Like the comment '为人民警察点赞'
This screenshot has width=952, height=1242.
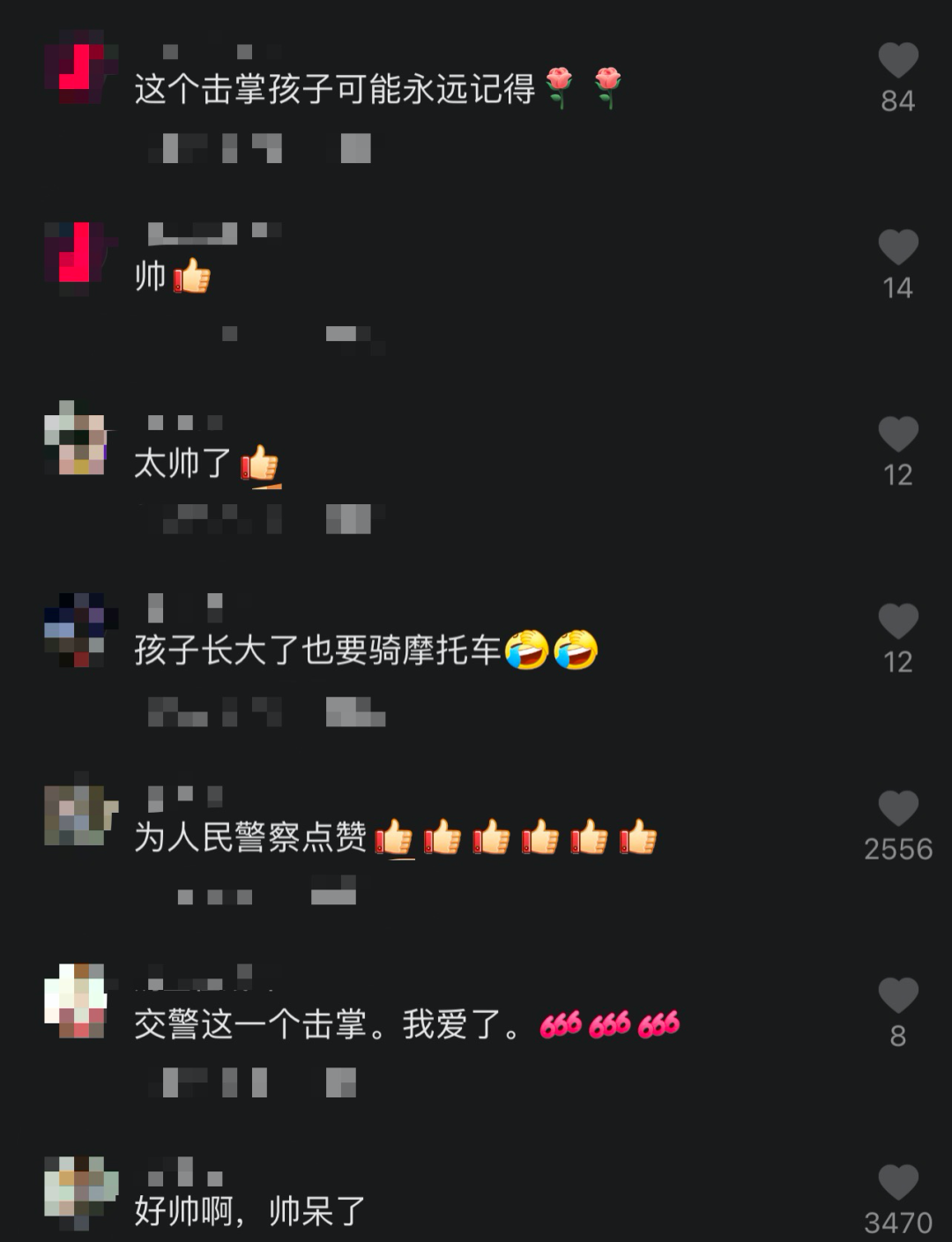pos(897,808)
